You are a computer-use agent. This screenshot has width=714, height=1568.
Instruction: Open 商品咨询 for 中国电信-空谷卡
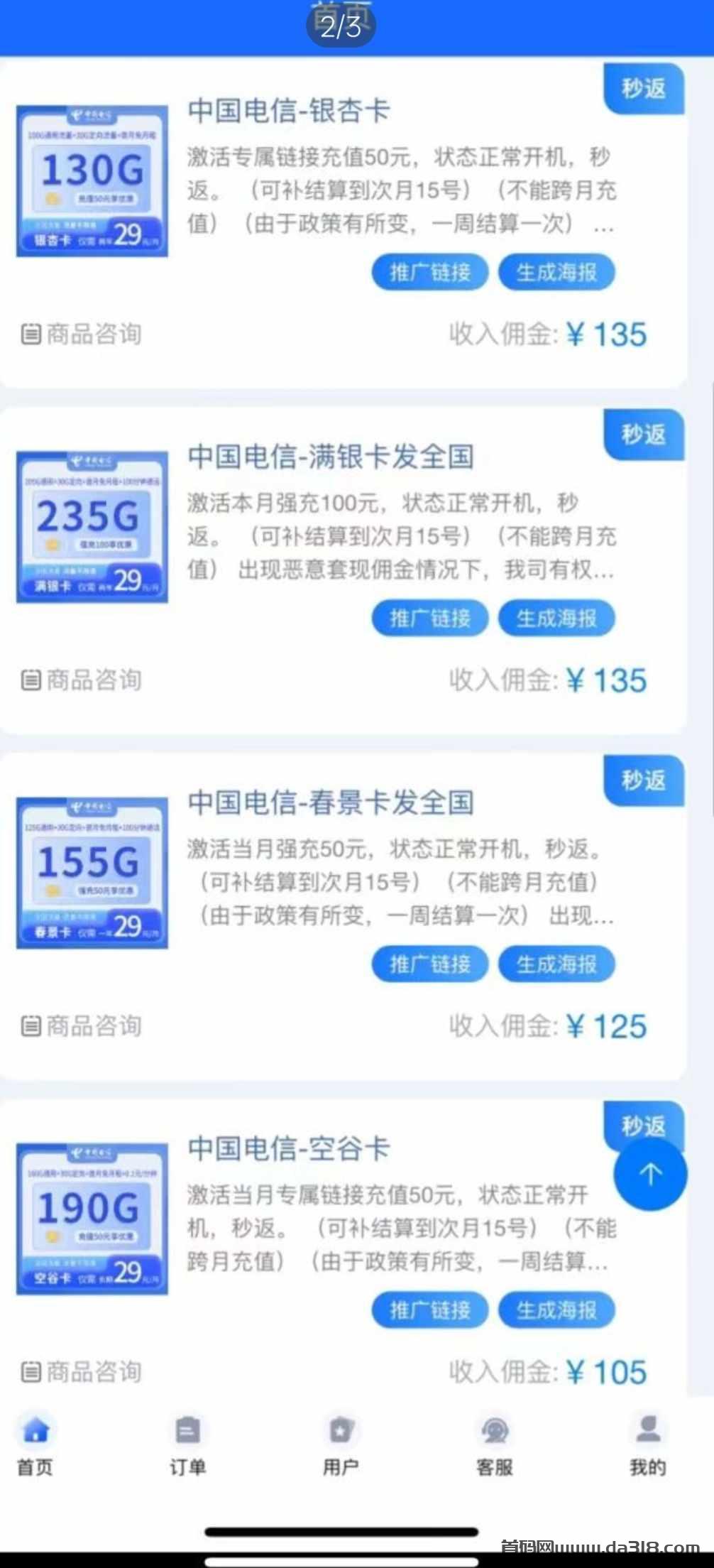click(x=82, y=1371)
